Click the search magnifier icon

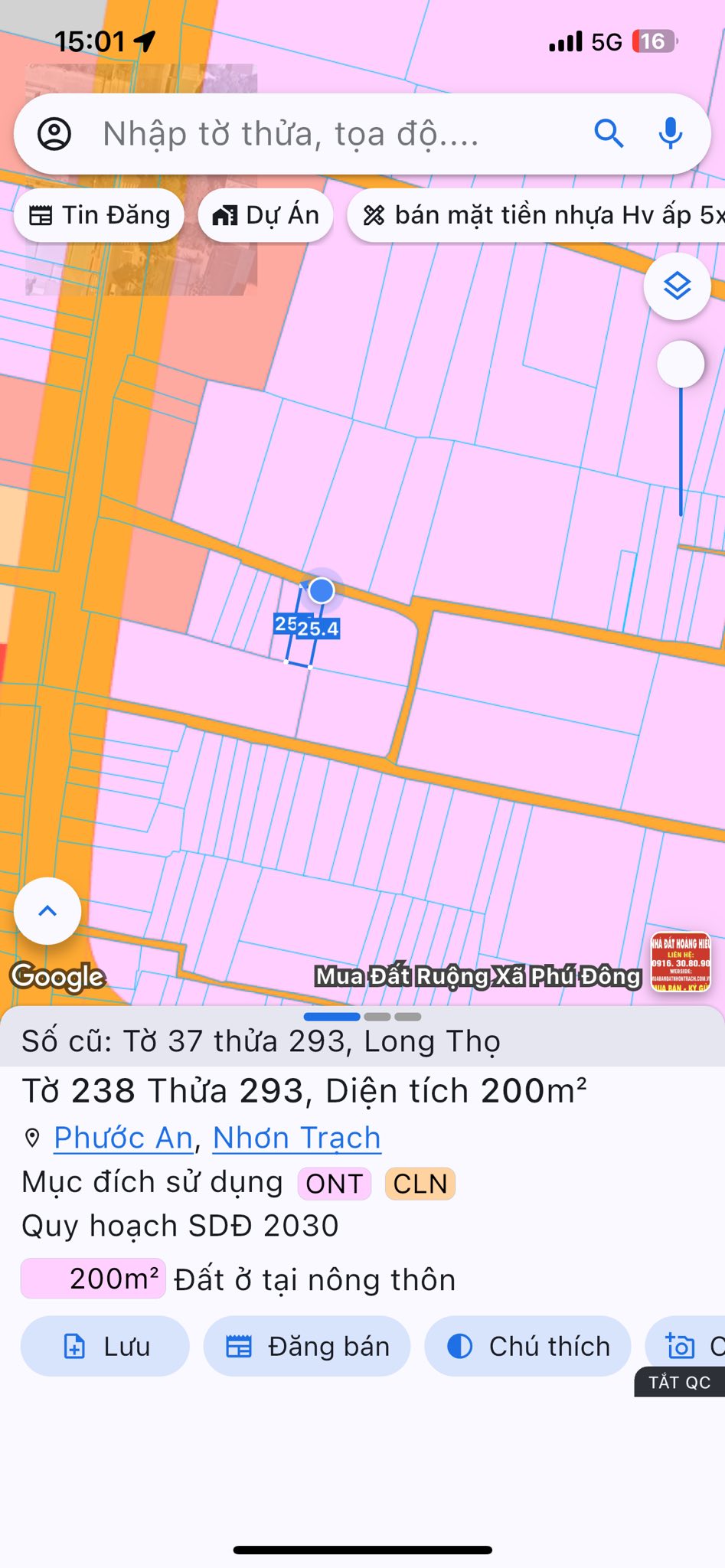pos(609,132)
